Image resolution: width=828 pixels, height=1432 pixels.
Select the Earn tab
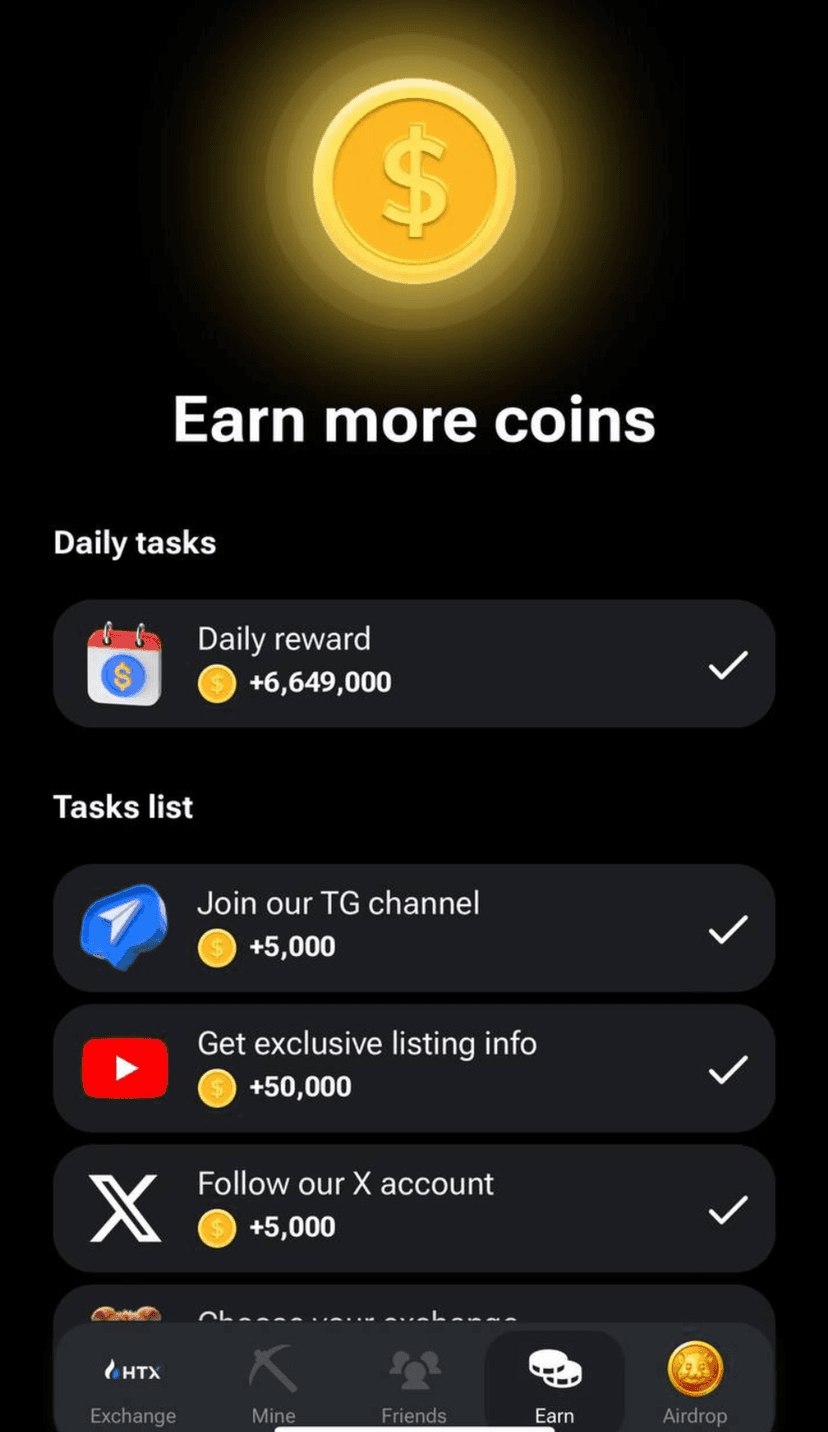point(554,1385)
